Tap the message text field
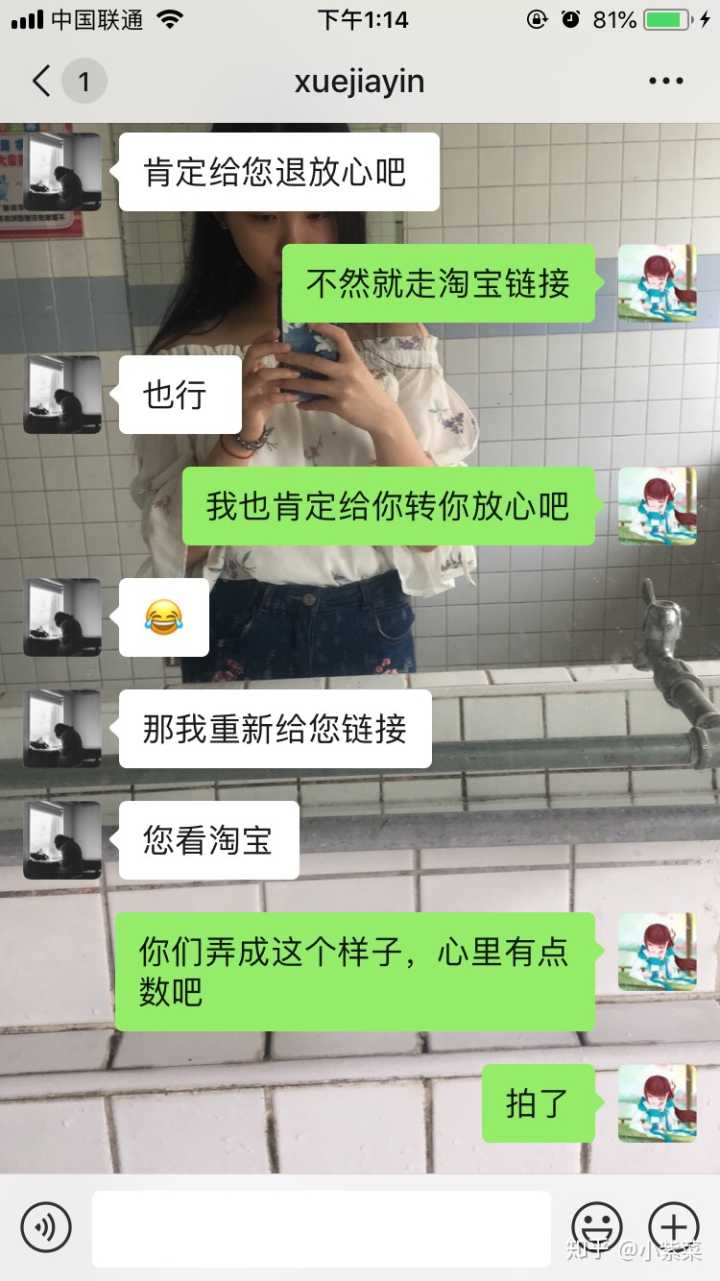This screenshot has height=1281, width=720. [x=321, y=1228]
